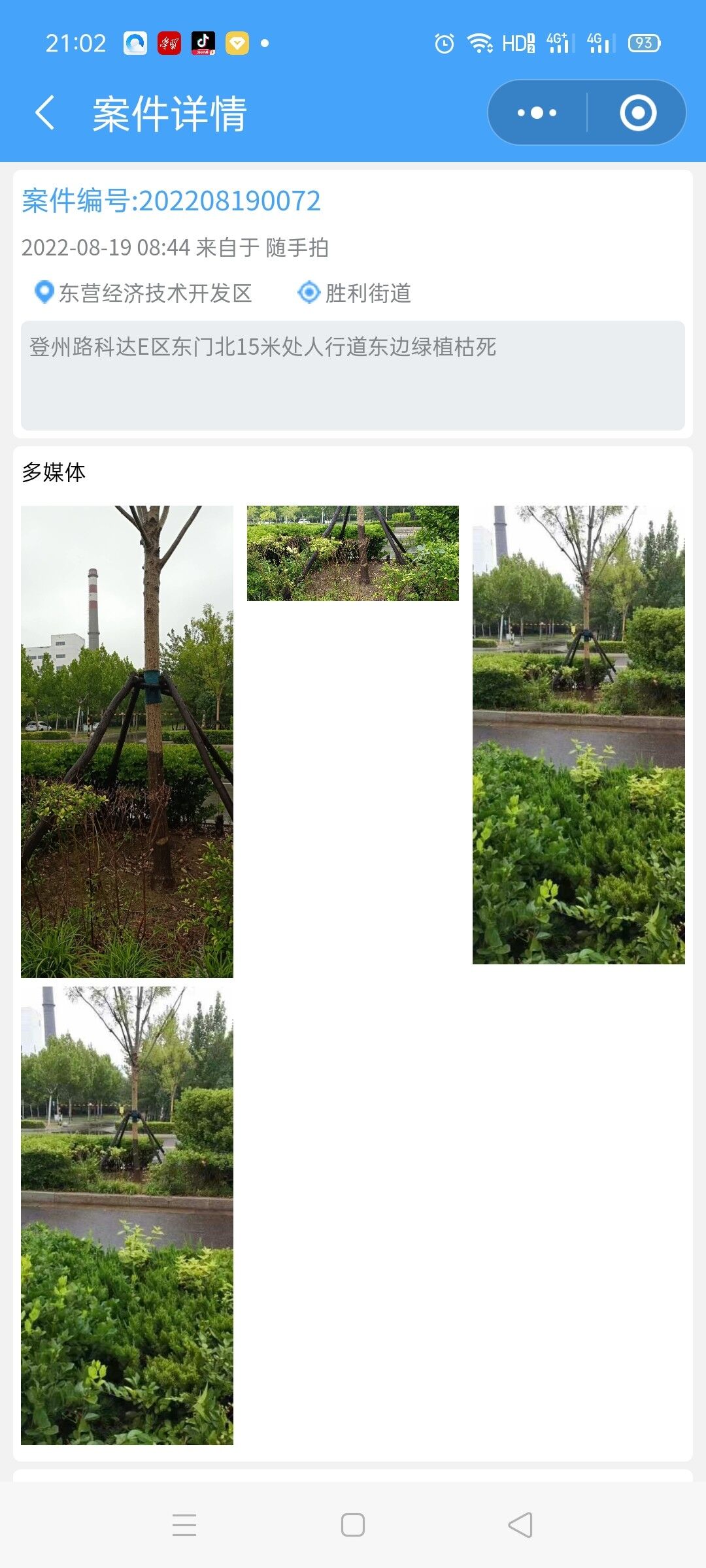
Task: Go back from the 案件详情 page
Action: pos(44,113)
